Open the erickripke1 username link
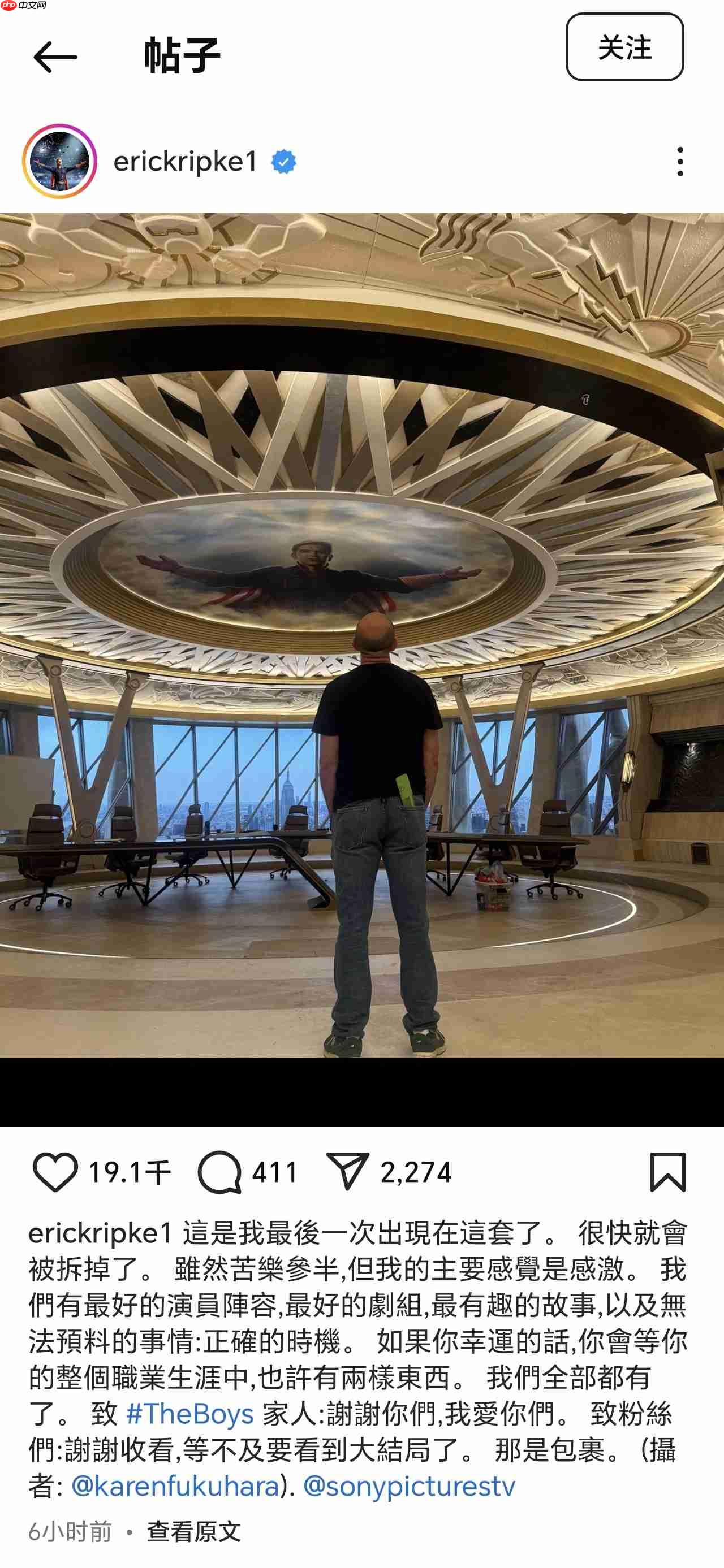This screenshot has height=1568, width=724. point(186,162)
